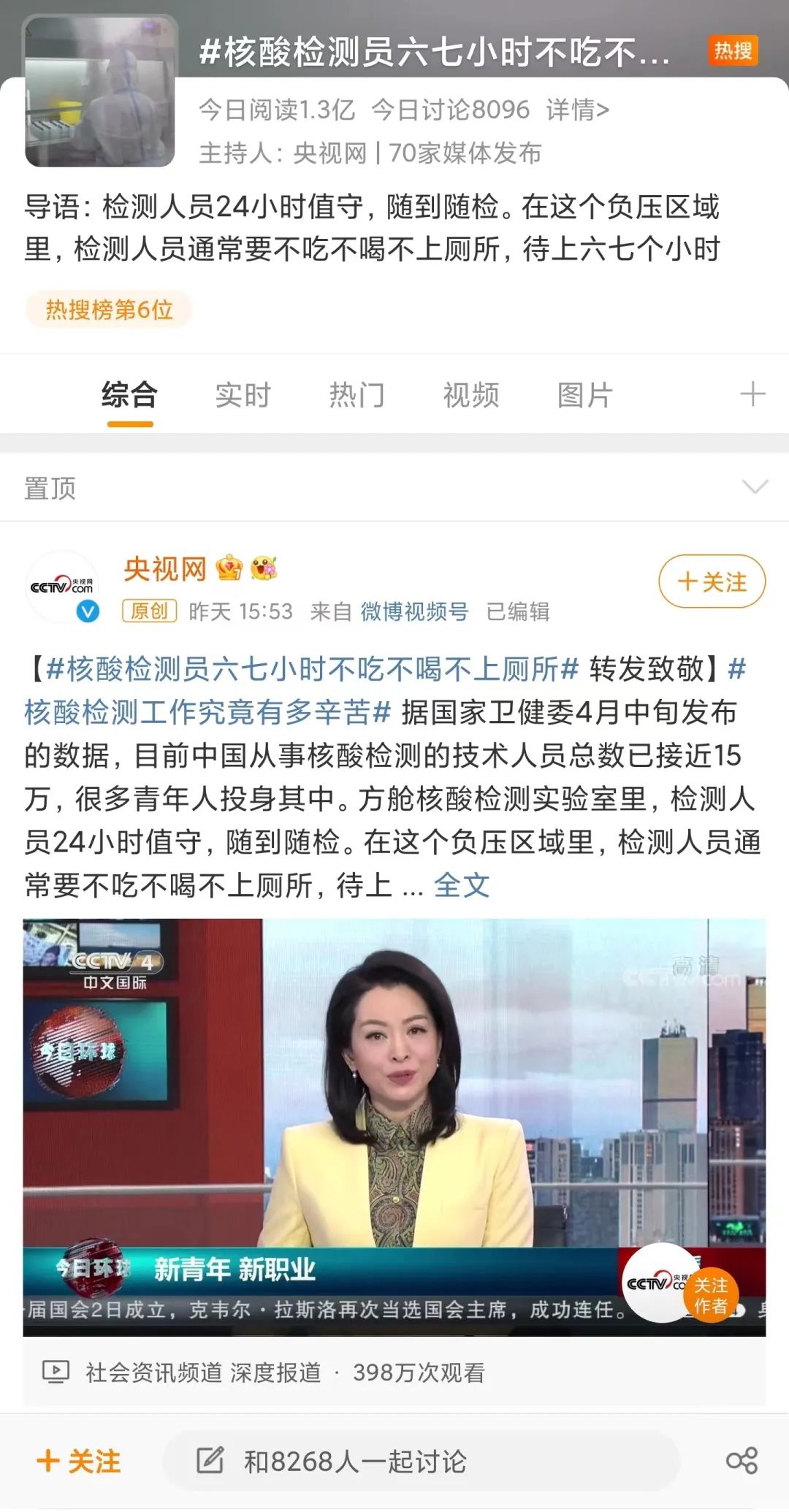789x1512 pixels.
Task: Switch to the 图片 tab
Action: (584, 395)
